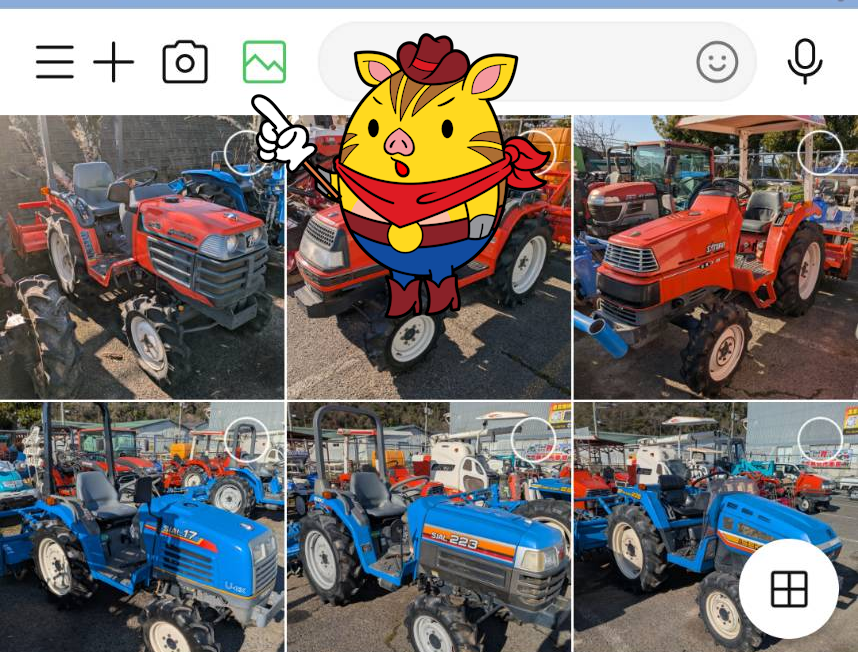Viewport: 858px width, 652px height.
Task: Start a voice message with the microphone
Action: point(804,62)
